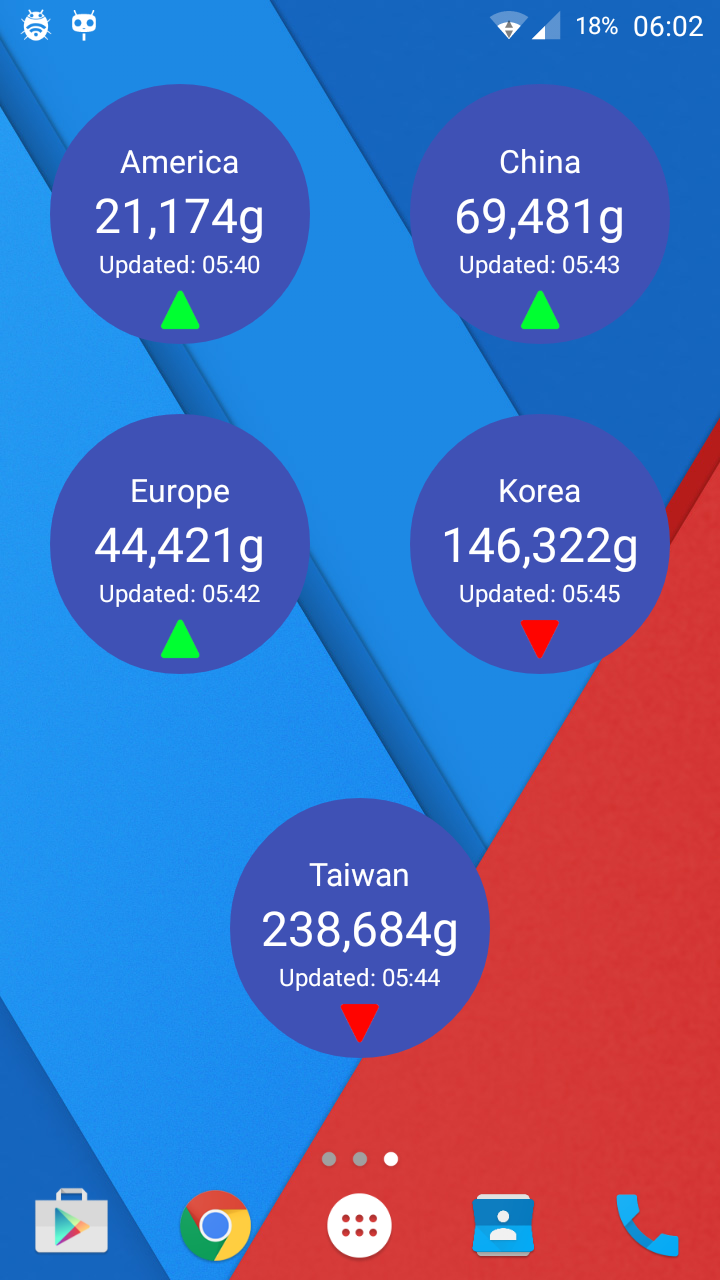
Task: Open the Phone dialer
Action: tap(647, 1225)
